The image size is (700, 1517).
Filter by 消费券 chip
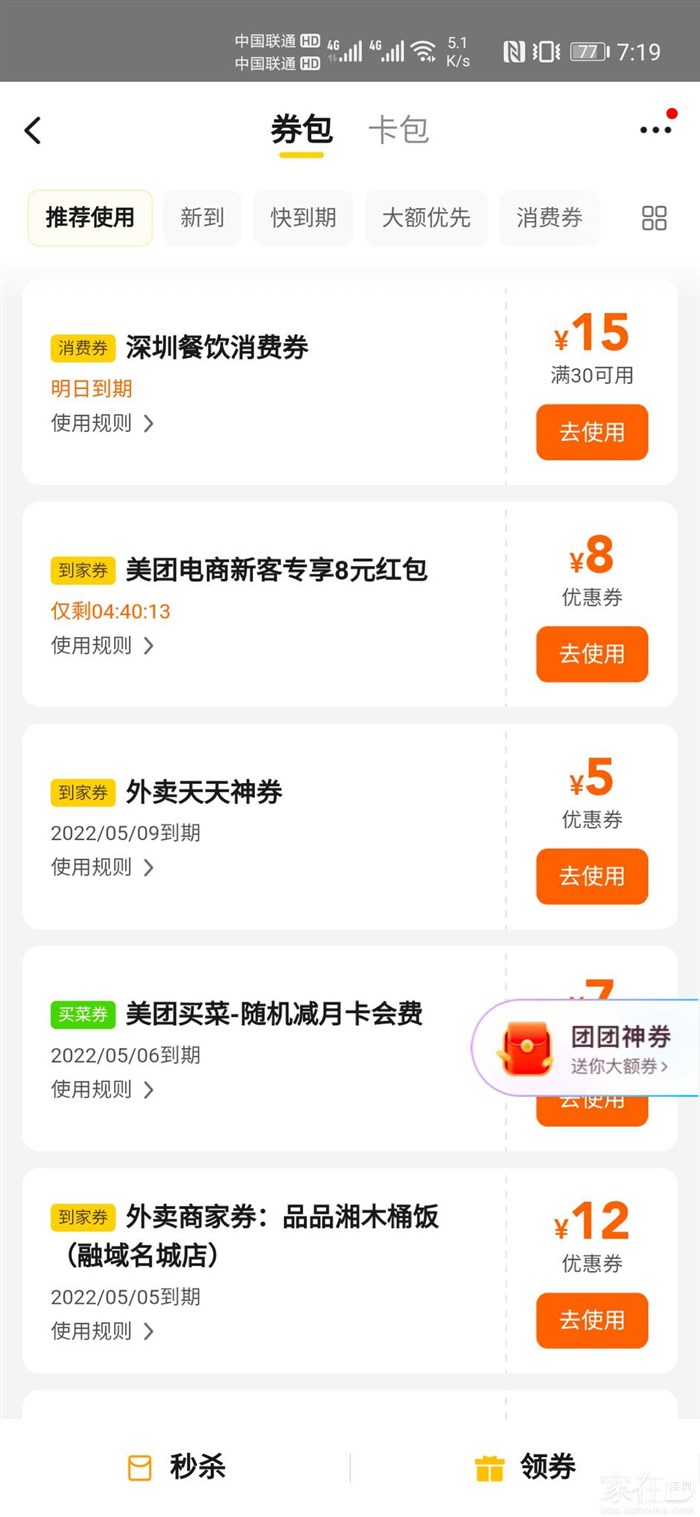549,218
